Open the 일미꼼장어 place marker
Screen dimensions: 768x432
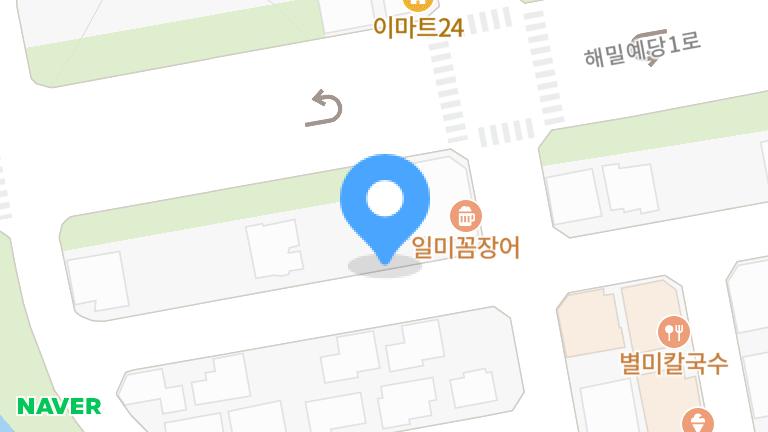point(466,216)
